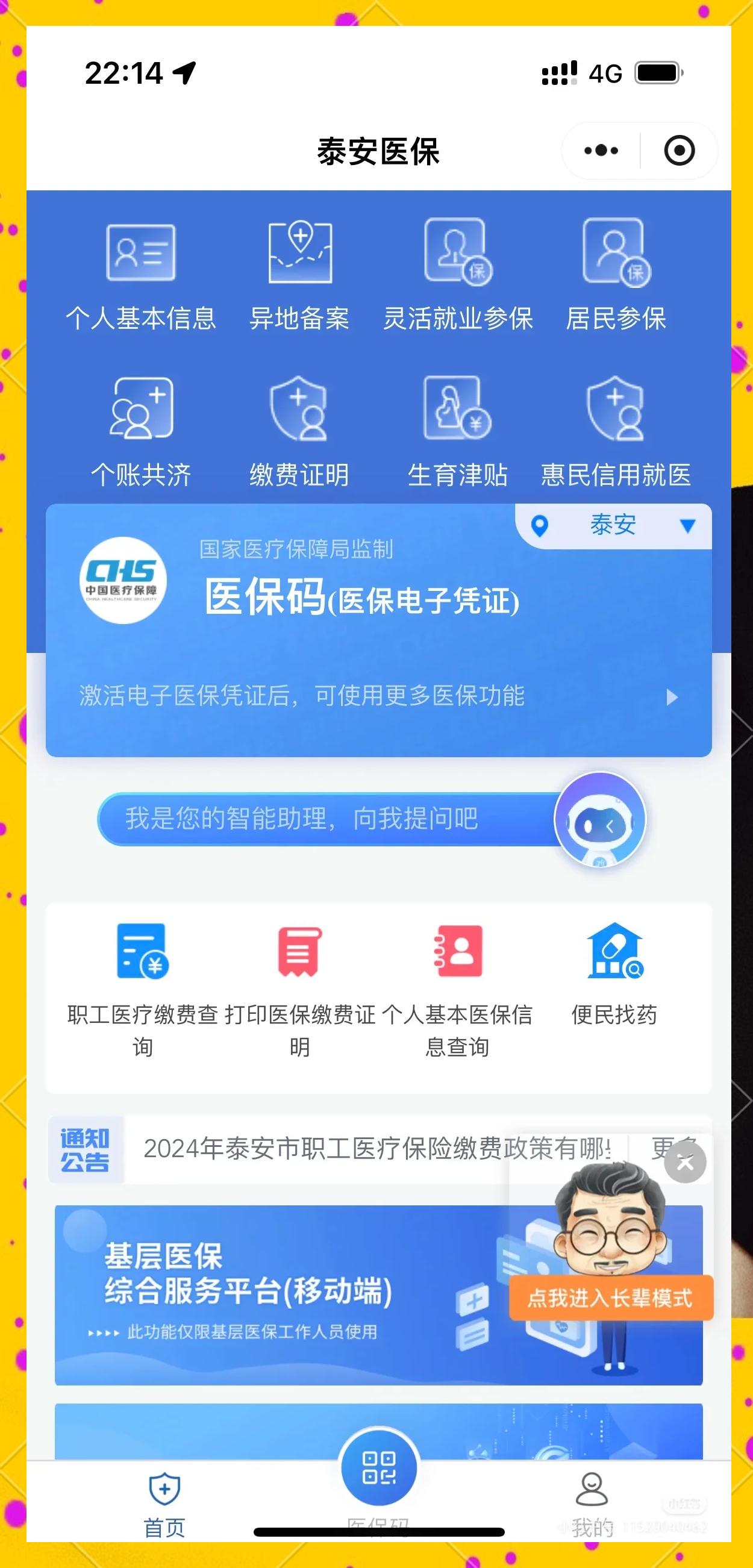Select 灵活就业参保
This screenshot has width=753, height=1568.
coord(458,275)
